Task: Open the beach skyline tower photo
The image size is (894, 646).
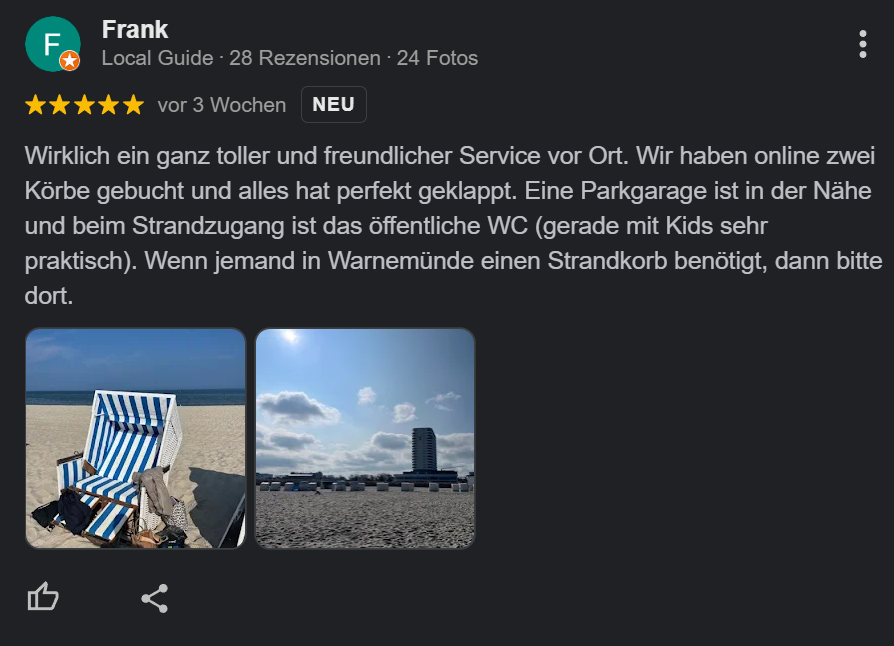Action: tap(365, 438)
